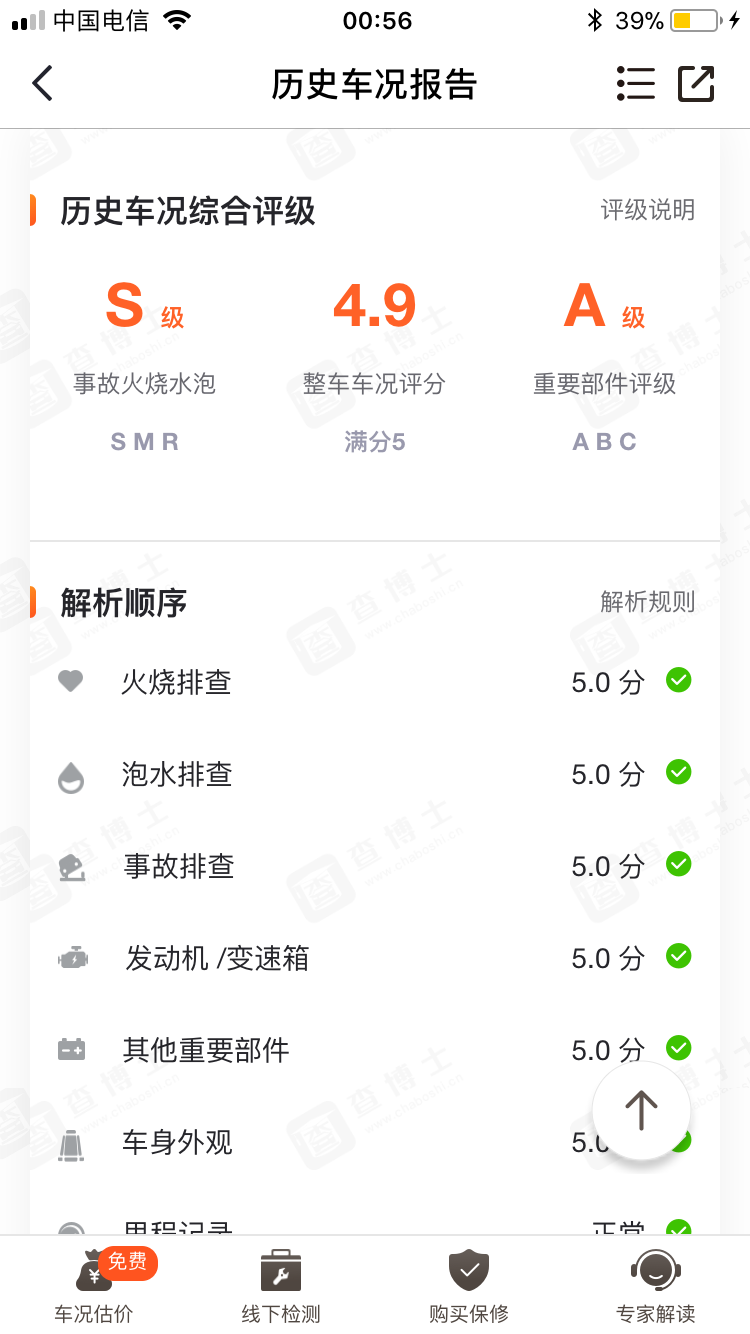Screen dimensions: 750x1334
Task: Tap the floating up-arrow button to return to top
Action: click(641, 1110)
